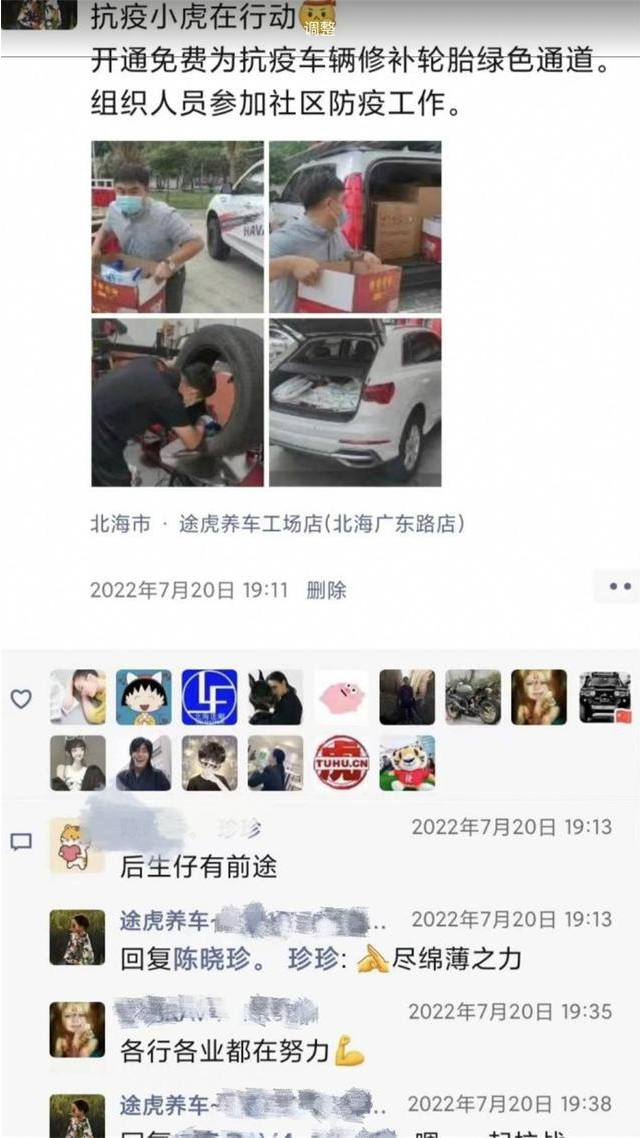The image size is (640, 1138).
Task: Open the two-dot like/comment menu
Action: tap(619, 587)
